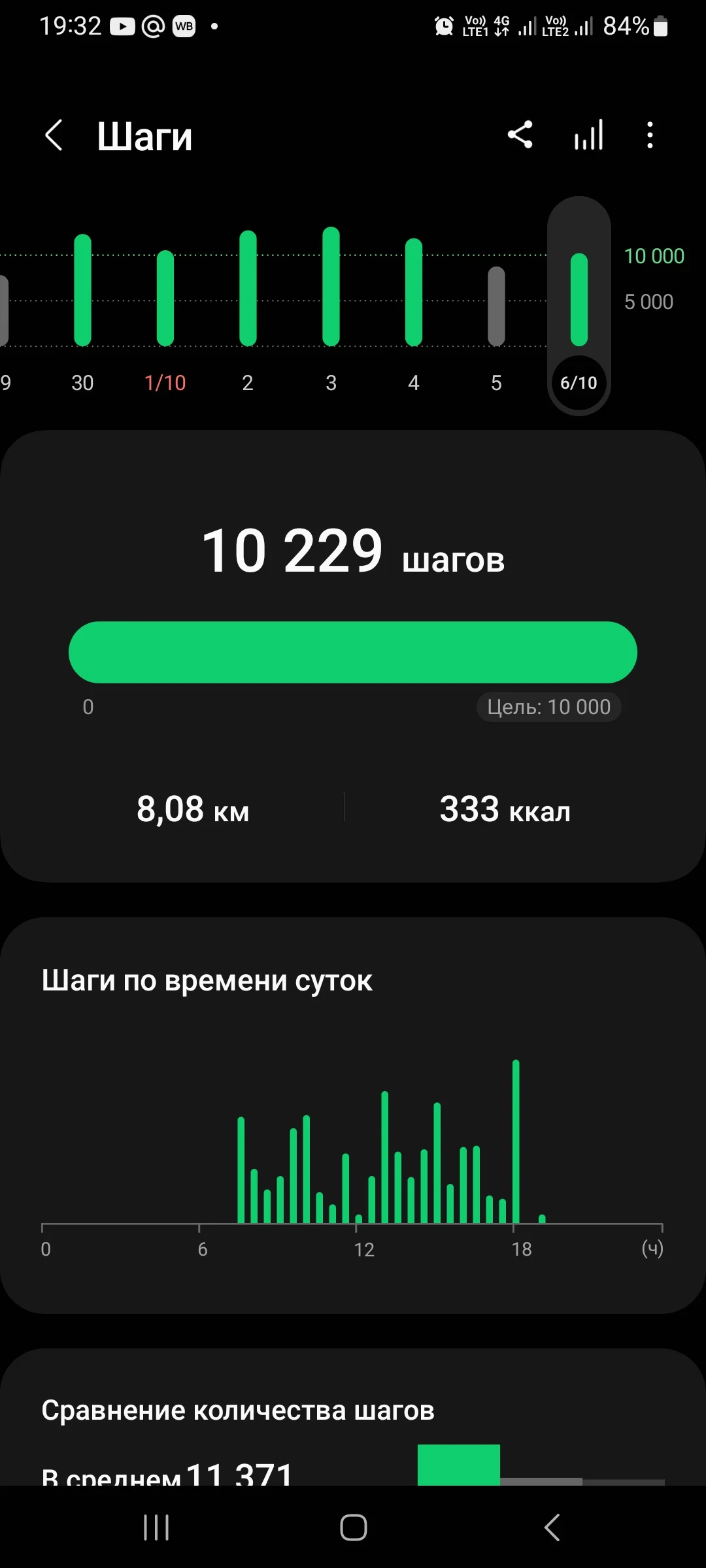Image resolution: width=706 pixels, height=1568 pixels.
Task: Open the step statistics chart view
Action: [588, 135]
